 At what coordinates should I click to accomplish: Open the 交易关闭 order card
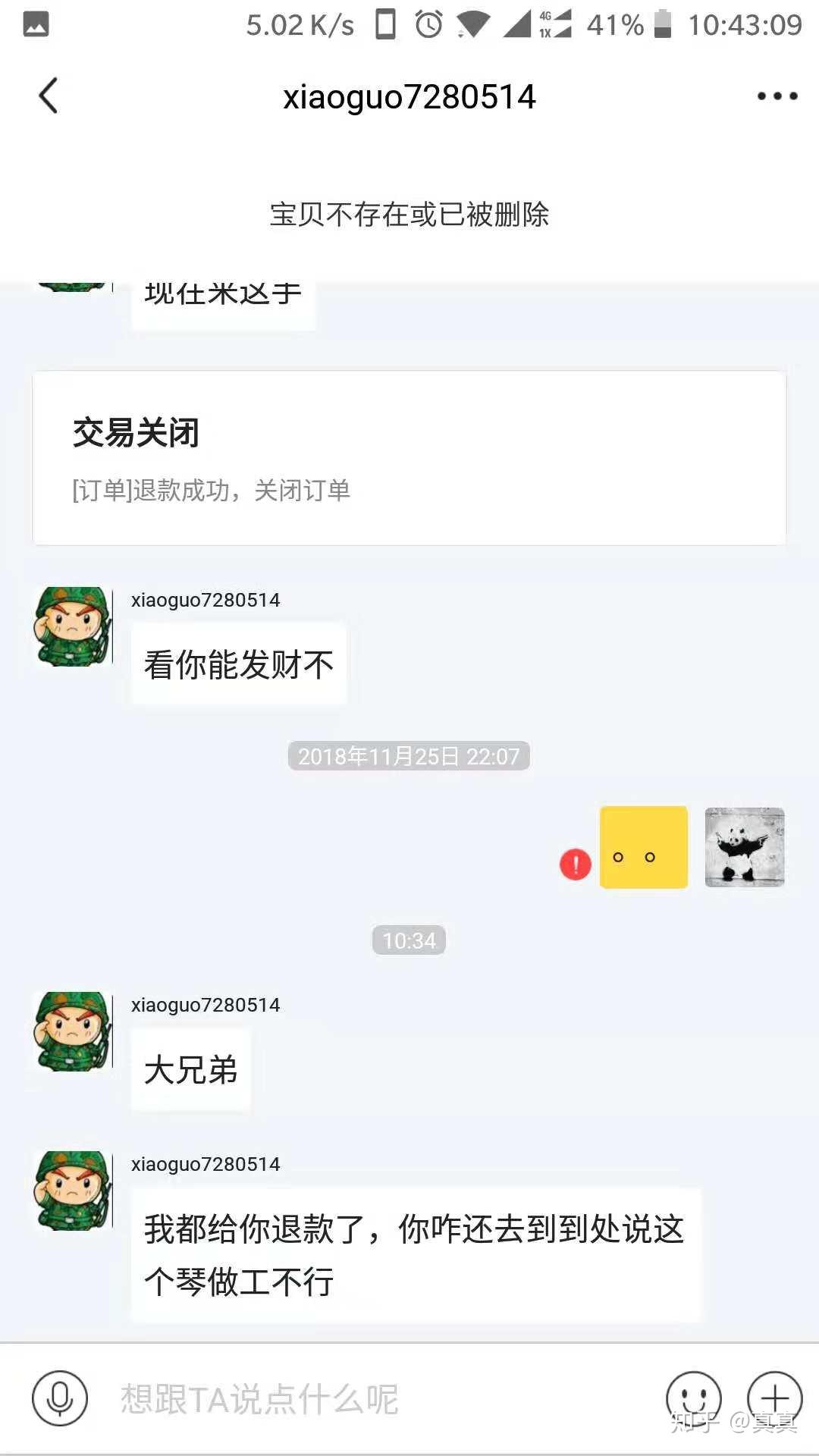[409, 457]
